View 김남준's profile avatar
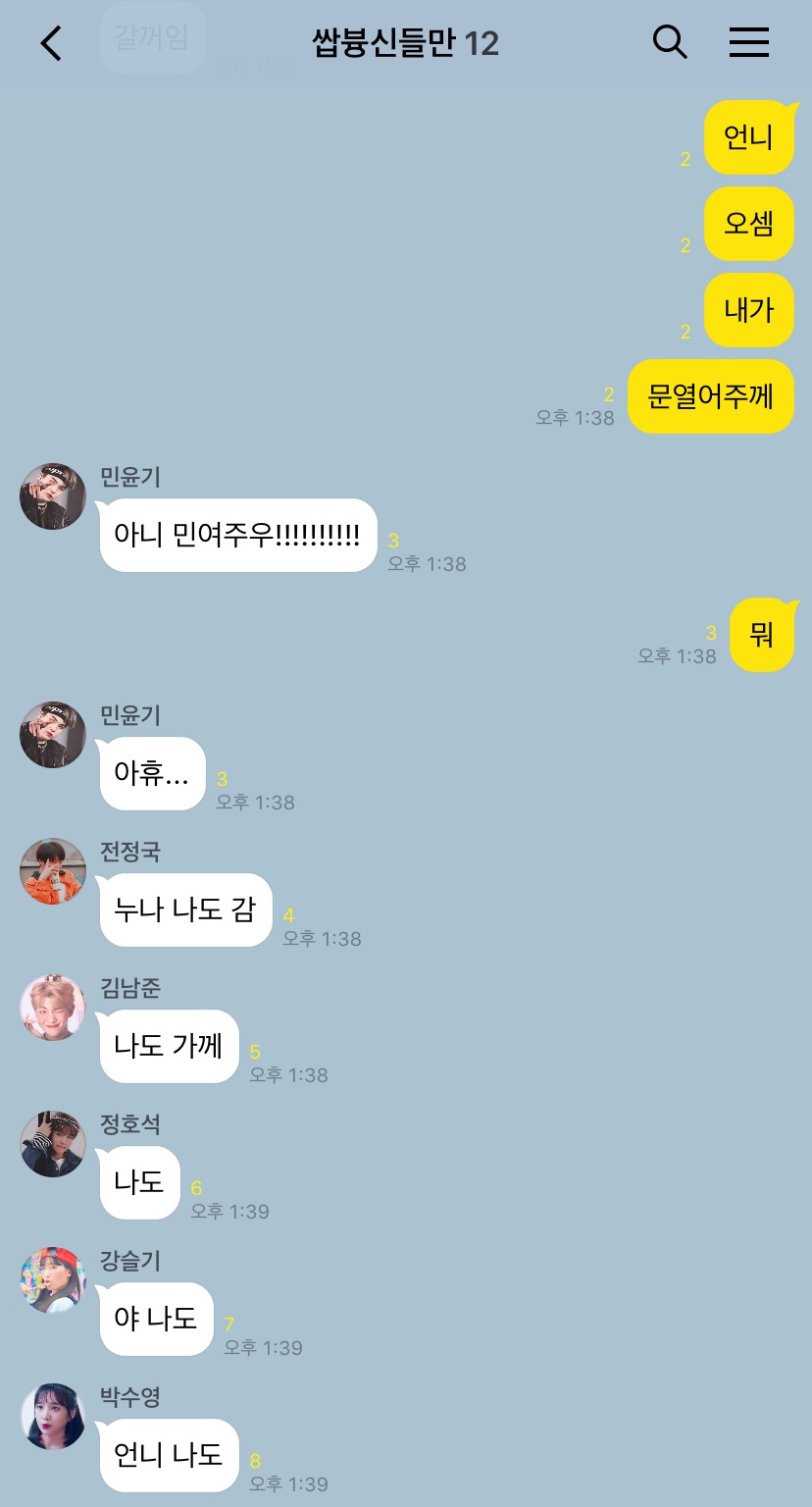This screenshot has width=812, height=1507. click(x=53, y=1008)
